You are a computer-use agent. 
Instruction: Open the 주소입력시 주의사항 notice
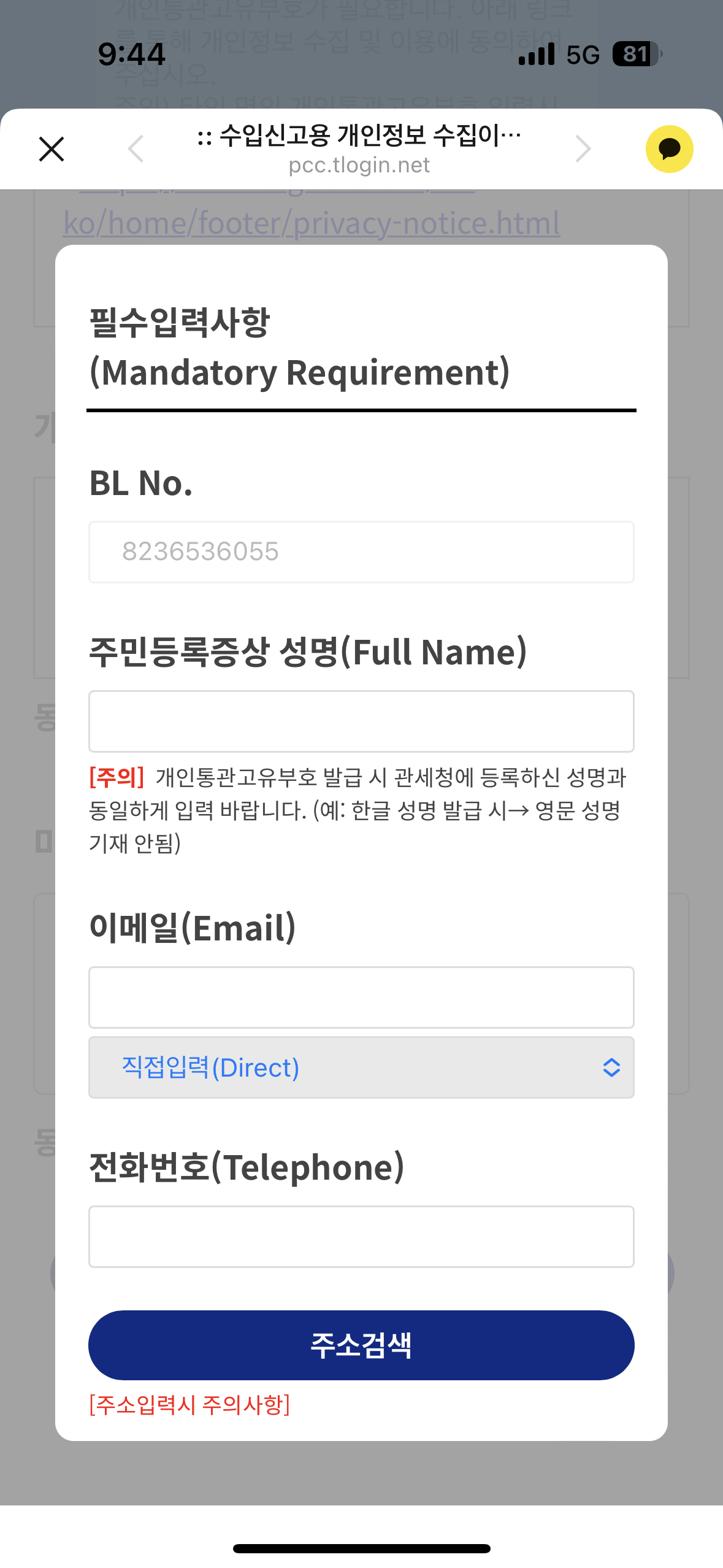(x=189, y=1404)
